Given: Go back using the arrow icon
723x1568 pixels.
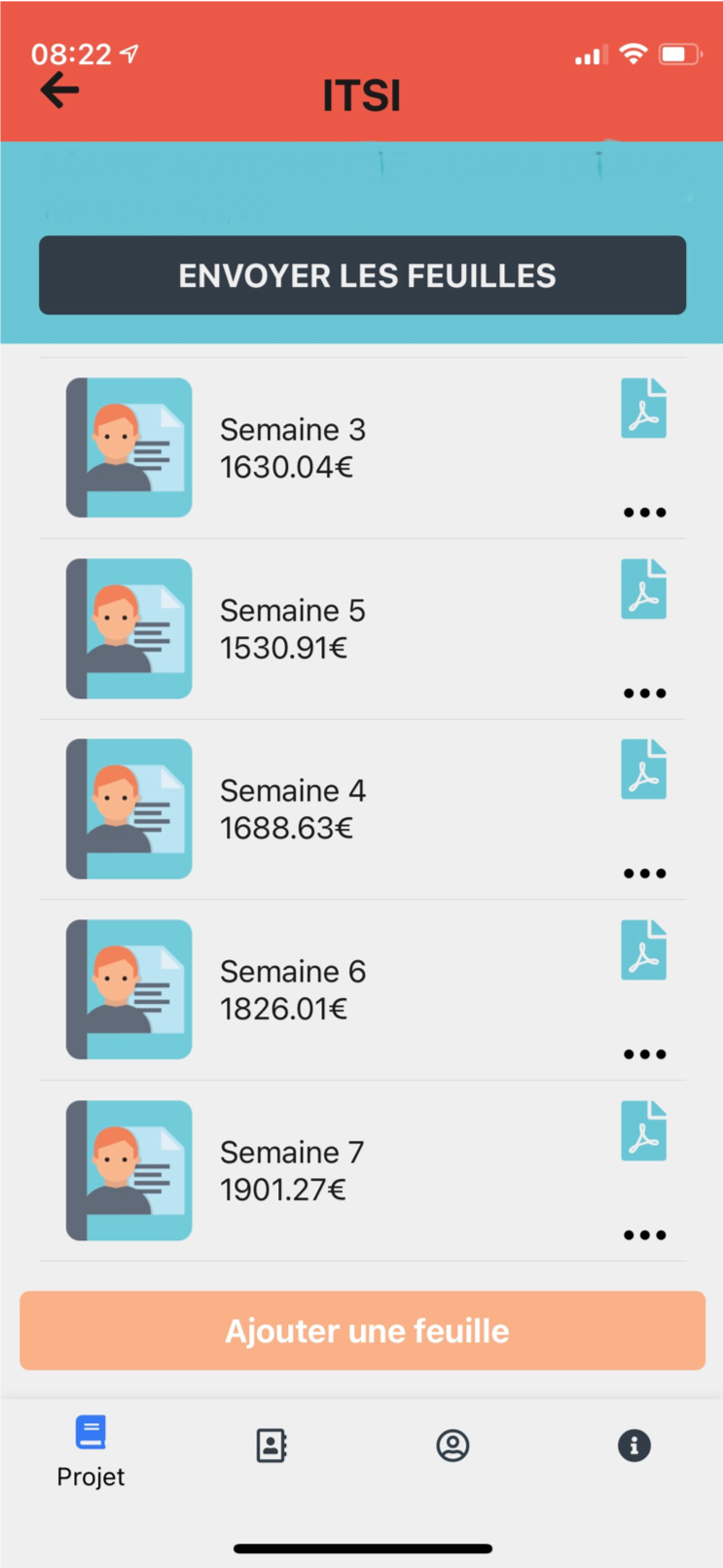Looking at the screenshot, I should point(59,90).
